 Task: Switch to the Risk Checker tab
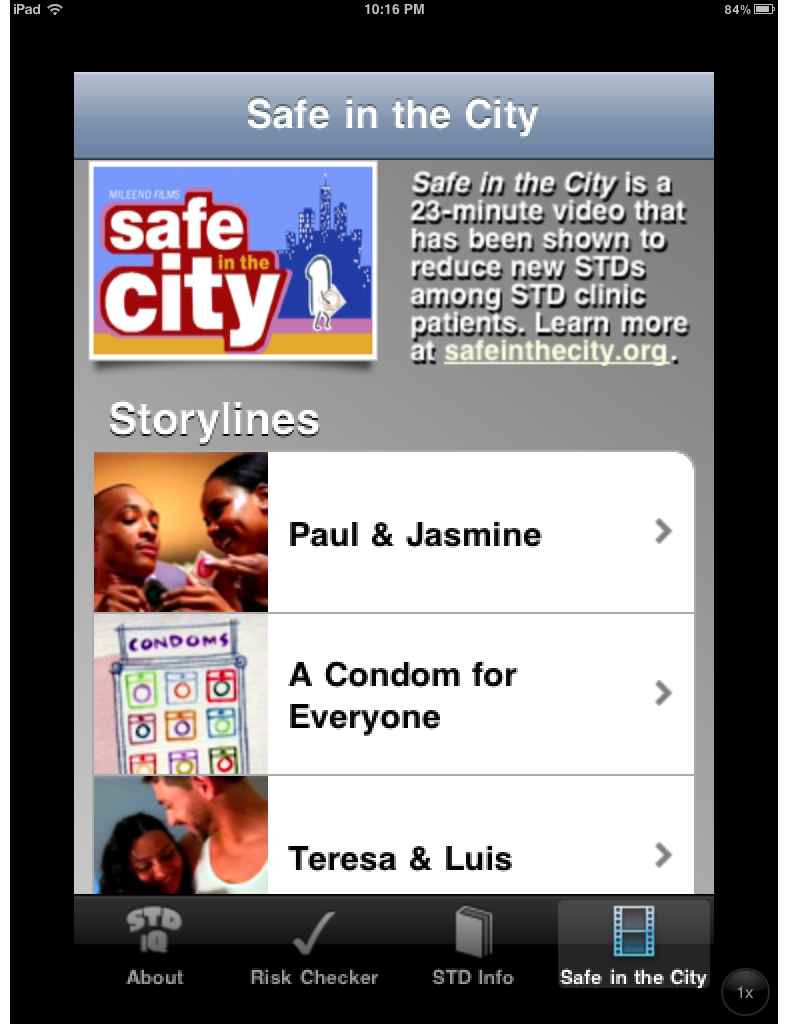click(314, 946)
